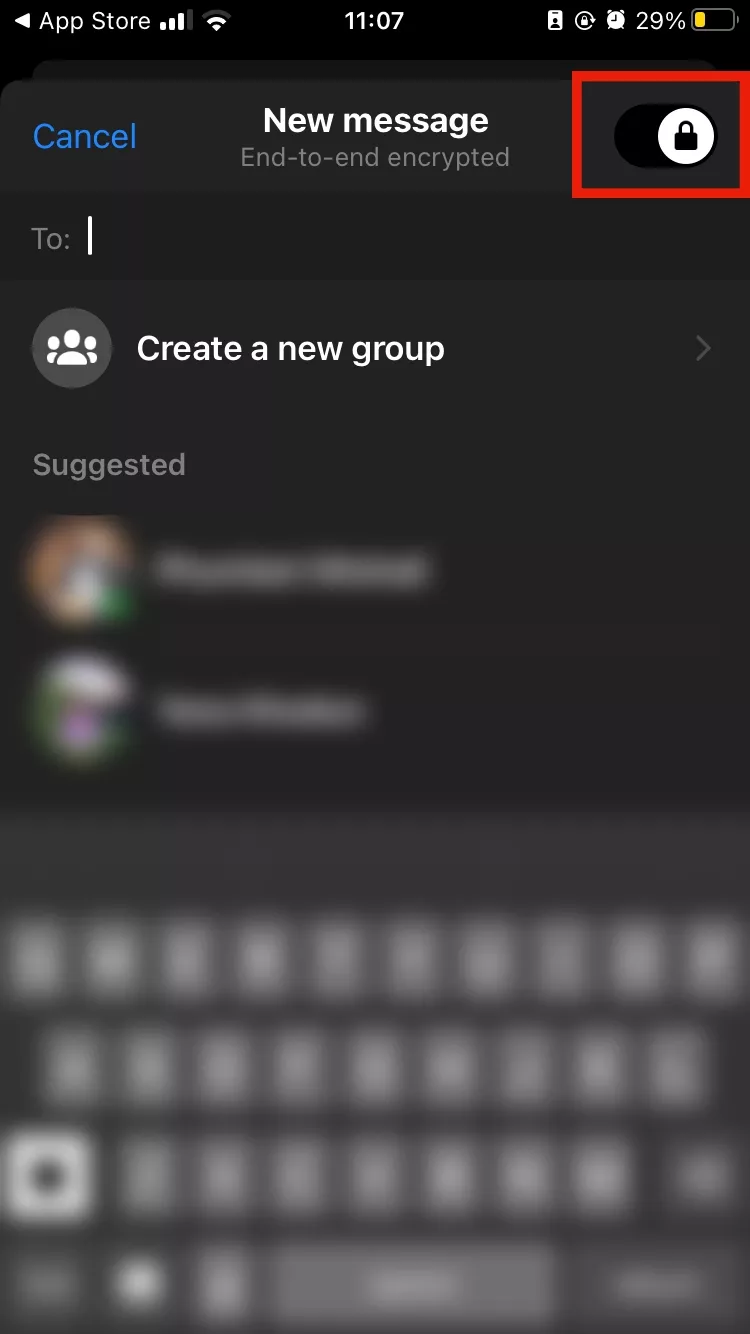The height and width of the screenshot is (1334, 750).
Task: Cancel the new message
Action: point(85,137)
